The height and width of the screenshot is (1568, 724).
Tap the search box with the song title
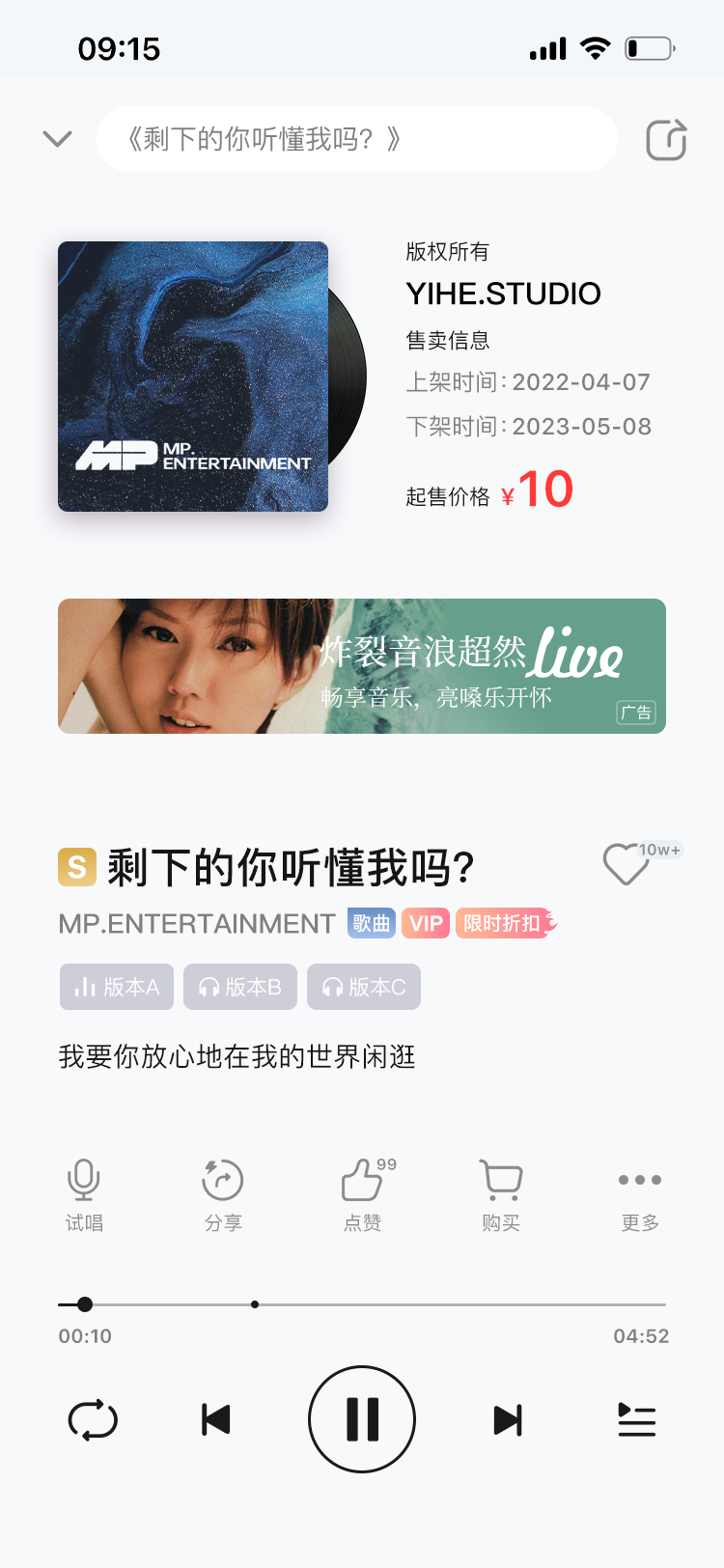coord(356,139)
